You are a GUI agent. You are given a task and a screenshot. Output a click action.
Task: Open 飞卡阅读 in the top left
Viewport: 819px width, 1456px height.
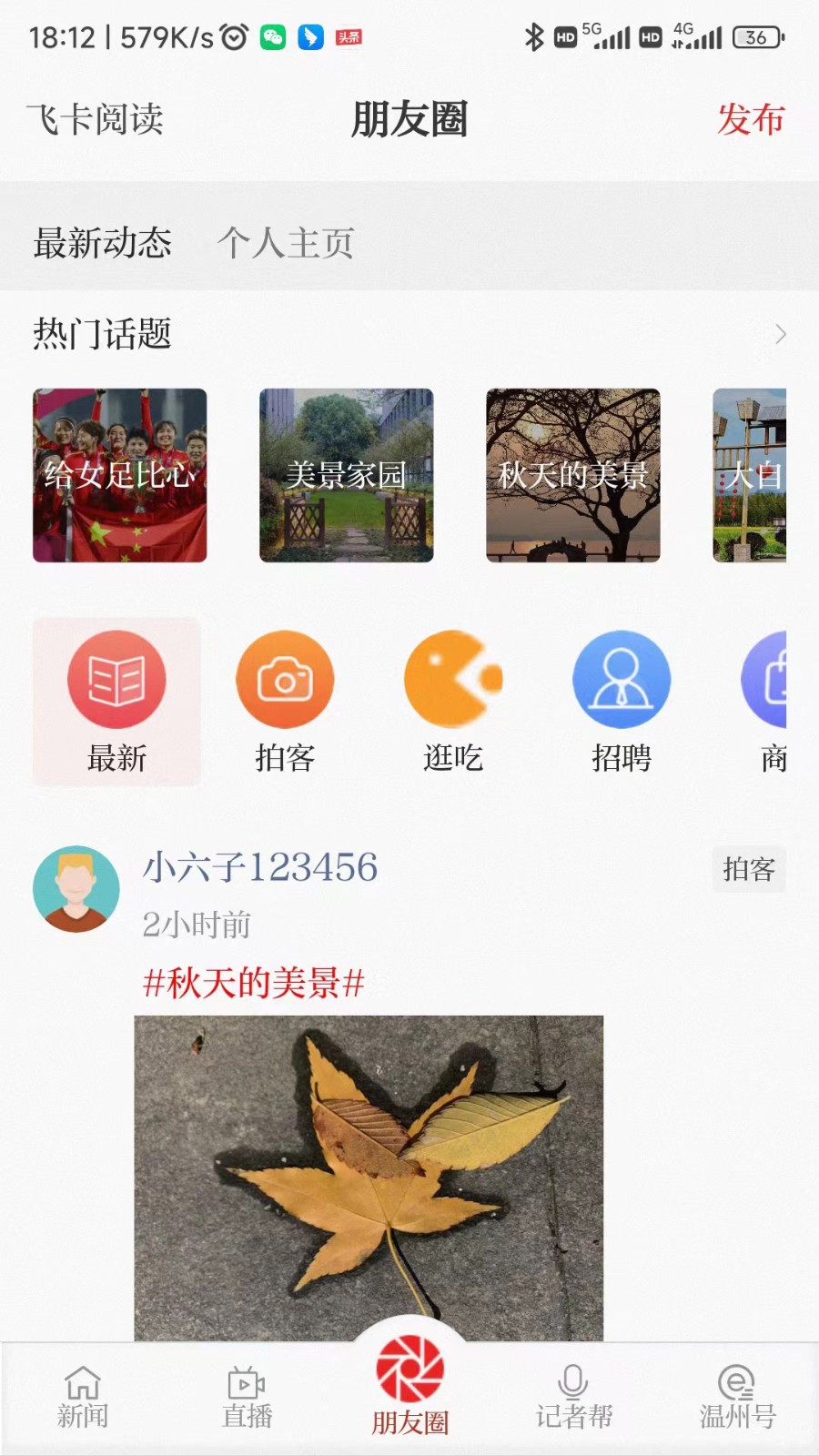click(96, 120)
